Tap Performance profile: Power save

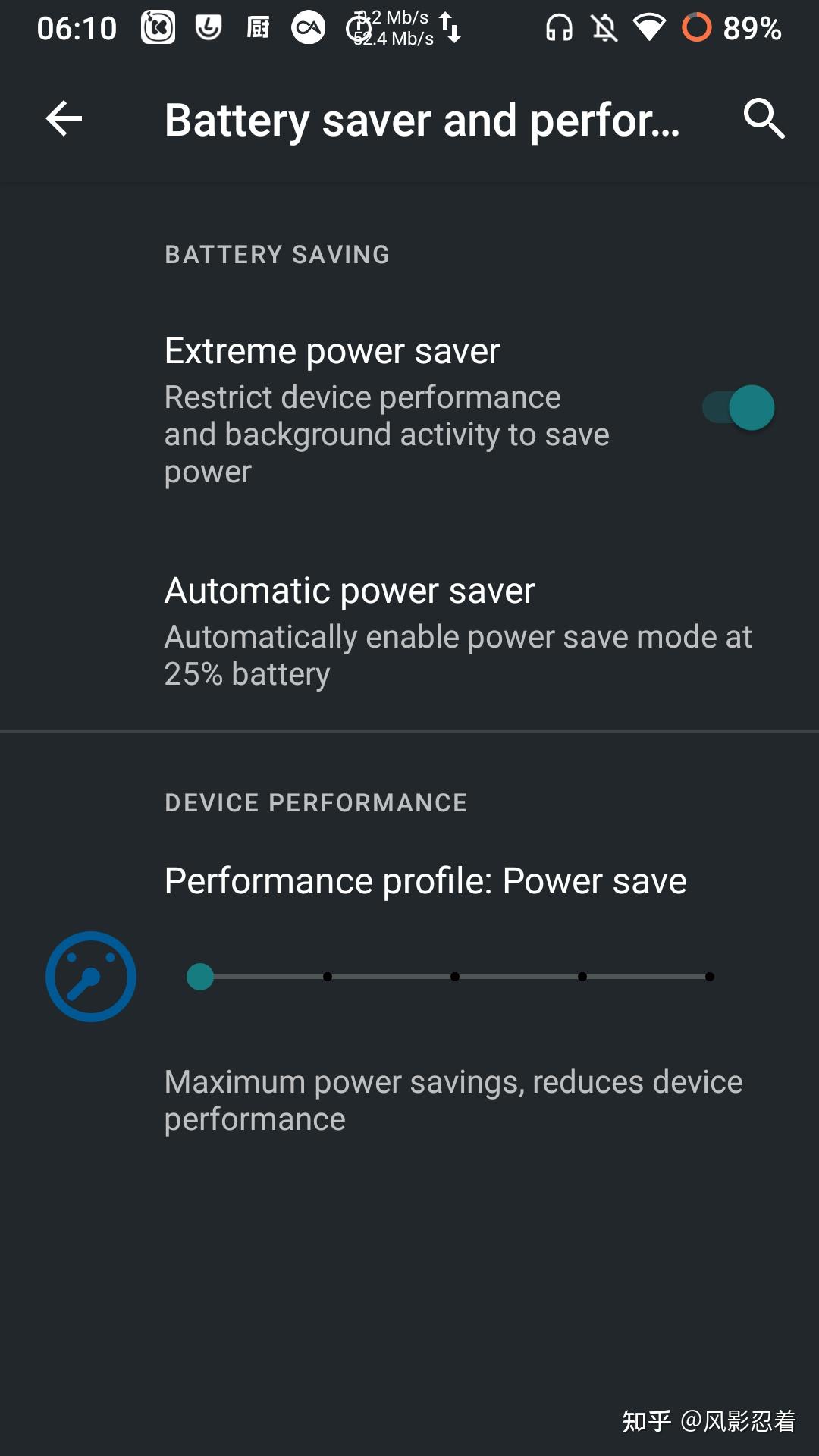[425, 880]
